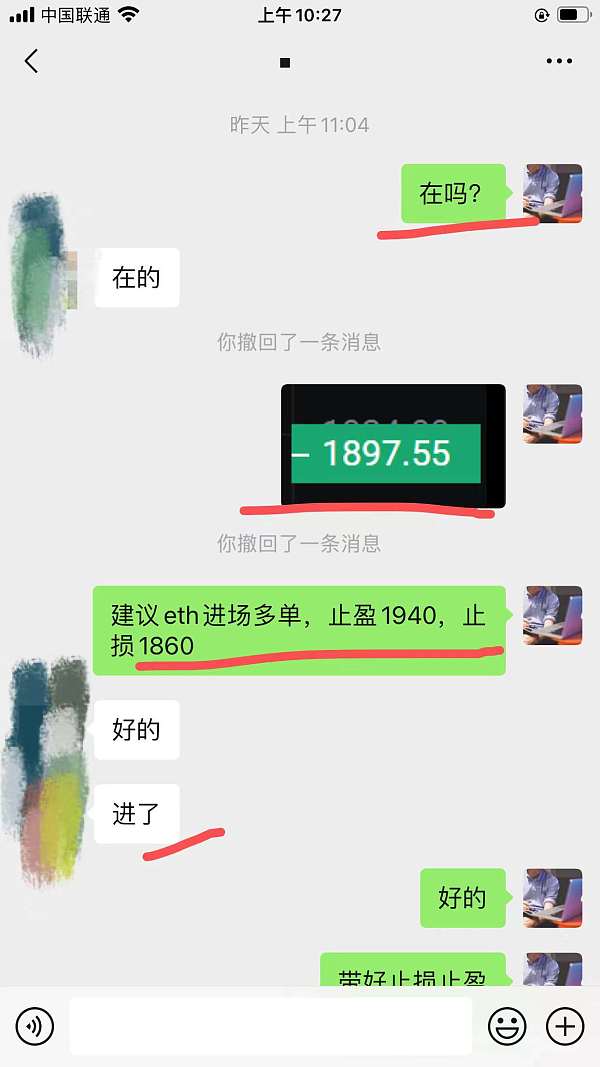Focus the message text field

tap(270, 1026)
